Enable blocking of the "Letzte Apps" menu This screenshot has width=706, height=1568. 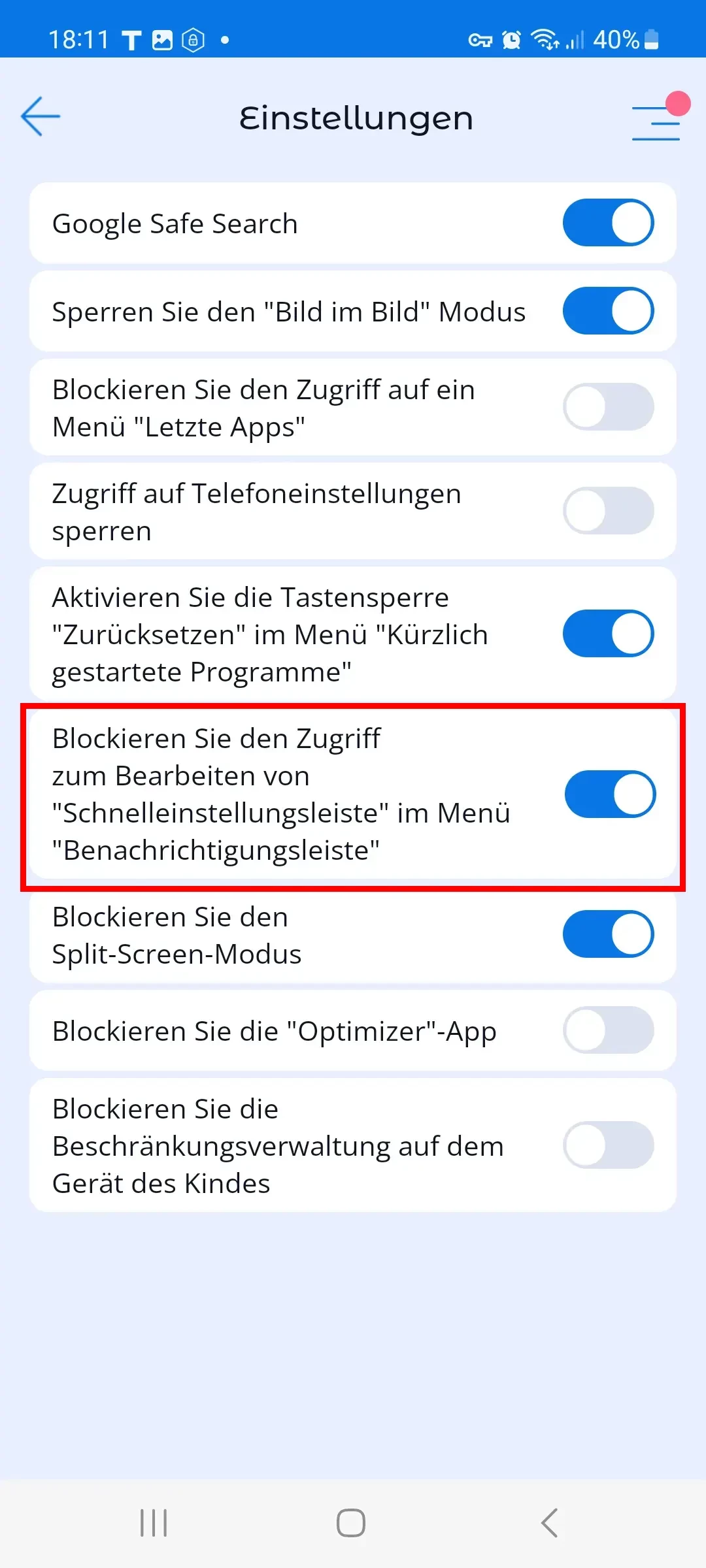click(x=608, y=407)
